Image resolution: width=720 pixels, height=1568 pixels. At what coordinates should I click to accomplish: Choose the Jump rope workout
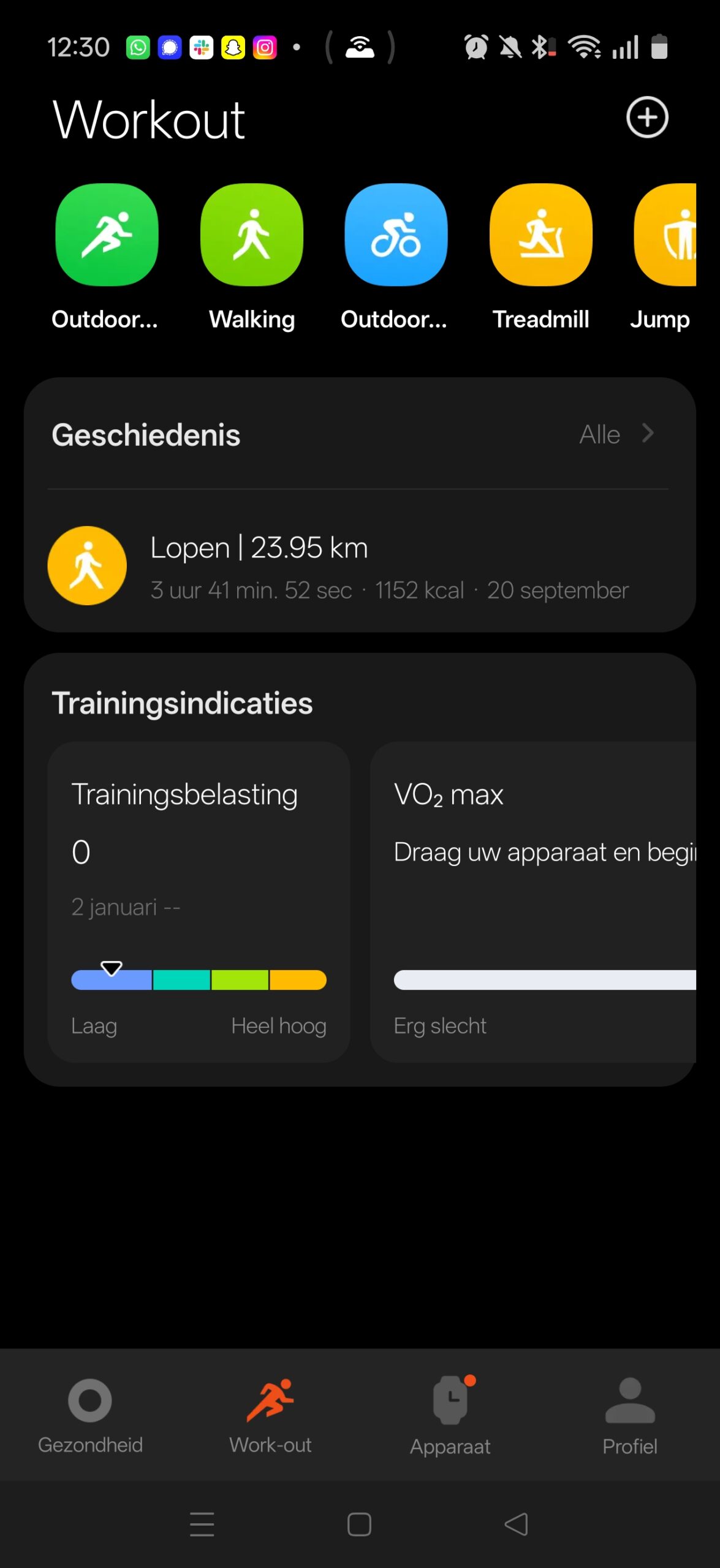(x=665, y=235)
